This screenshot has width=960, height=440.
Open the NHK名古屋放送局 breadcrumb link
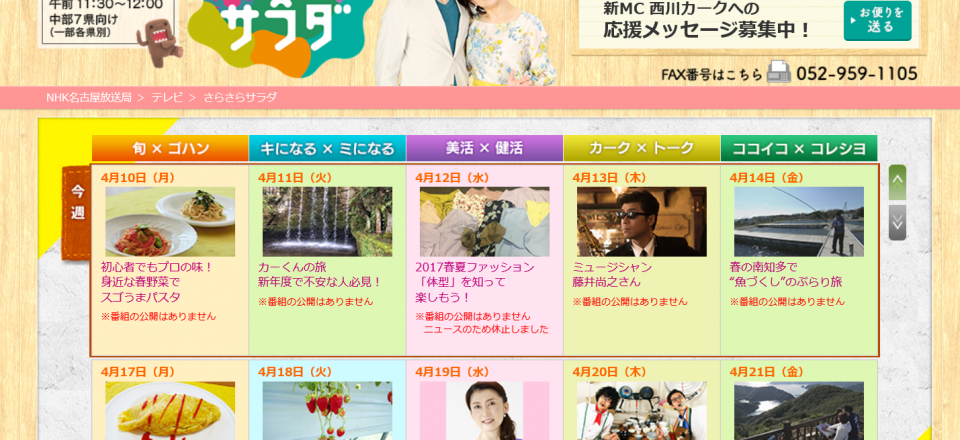pyautogui.click(x=89, y=98)
